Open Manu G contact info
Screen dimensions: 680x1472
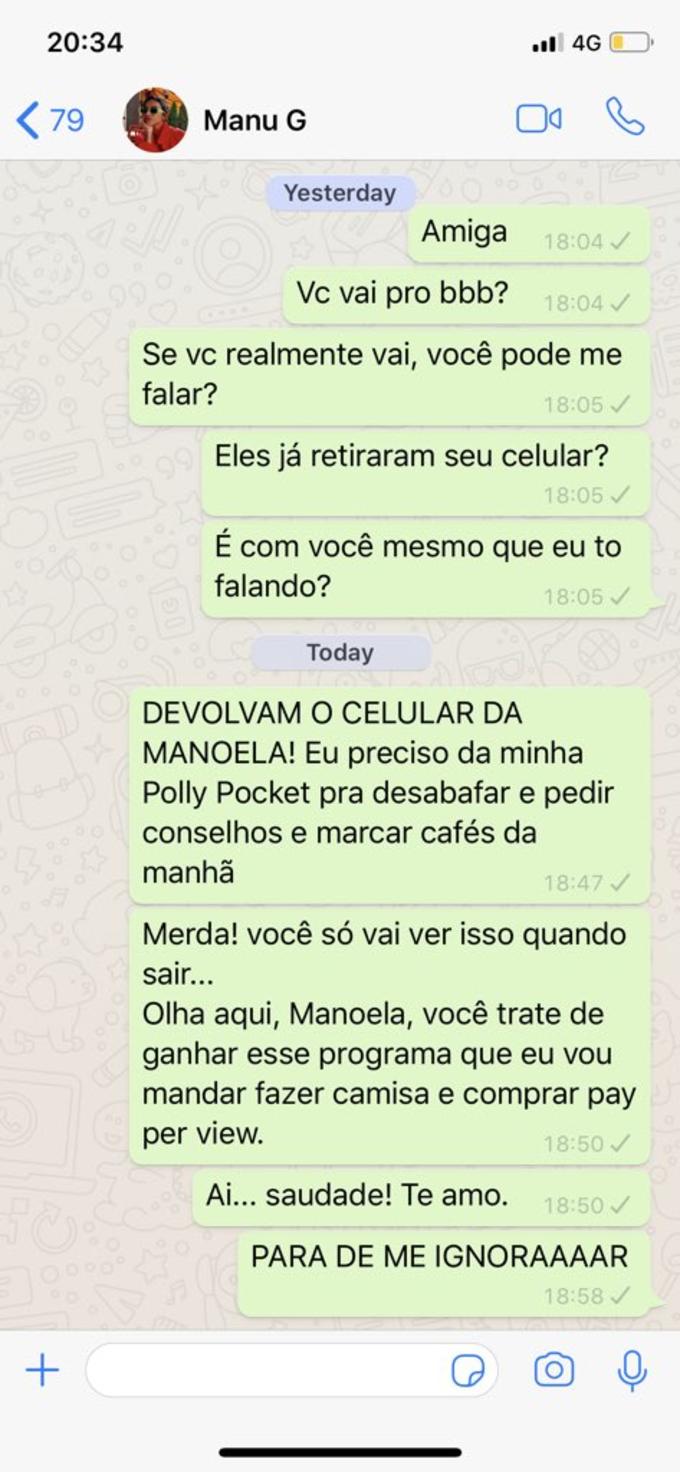[255, 121]
